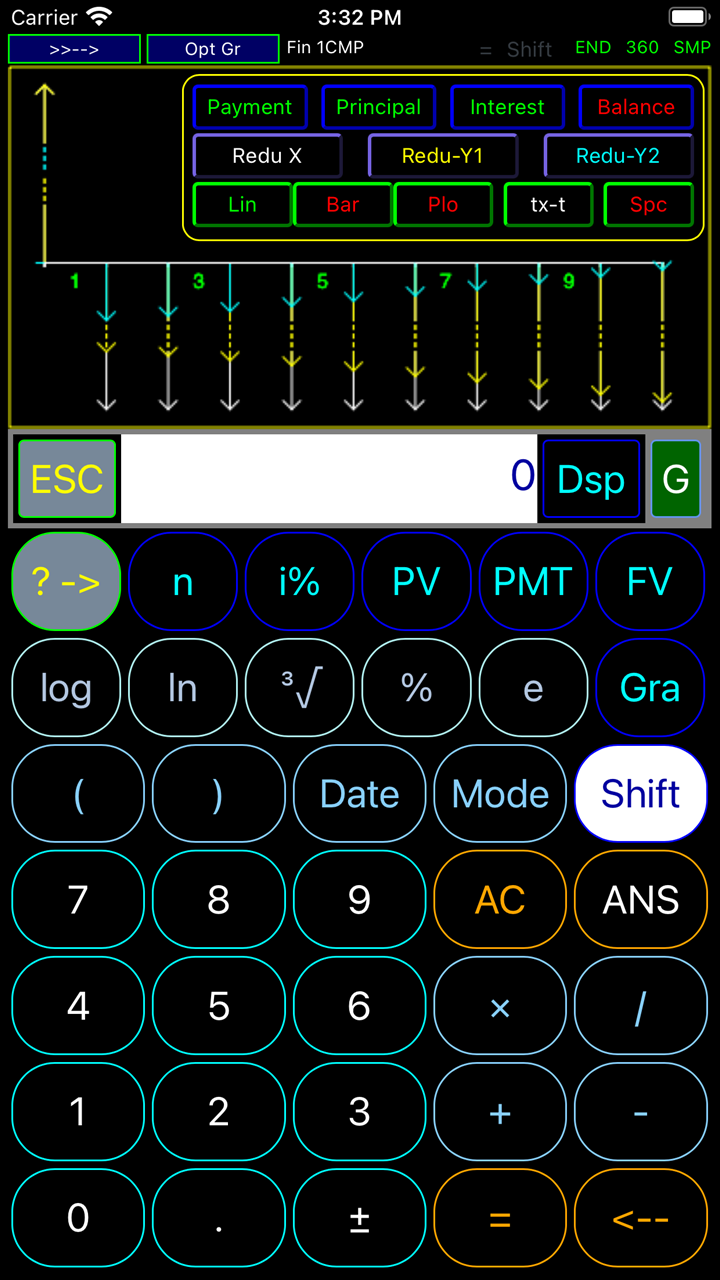Enter digit 7
Screen dimensions: 720x1280
[78, 900]
